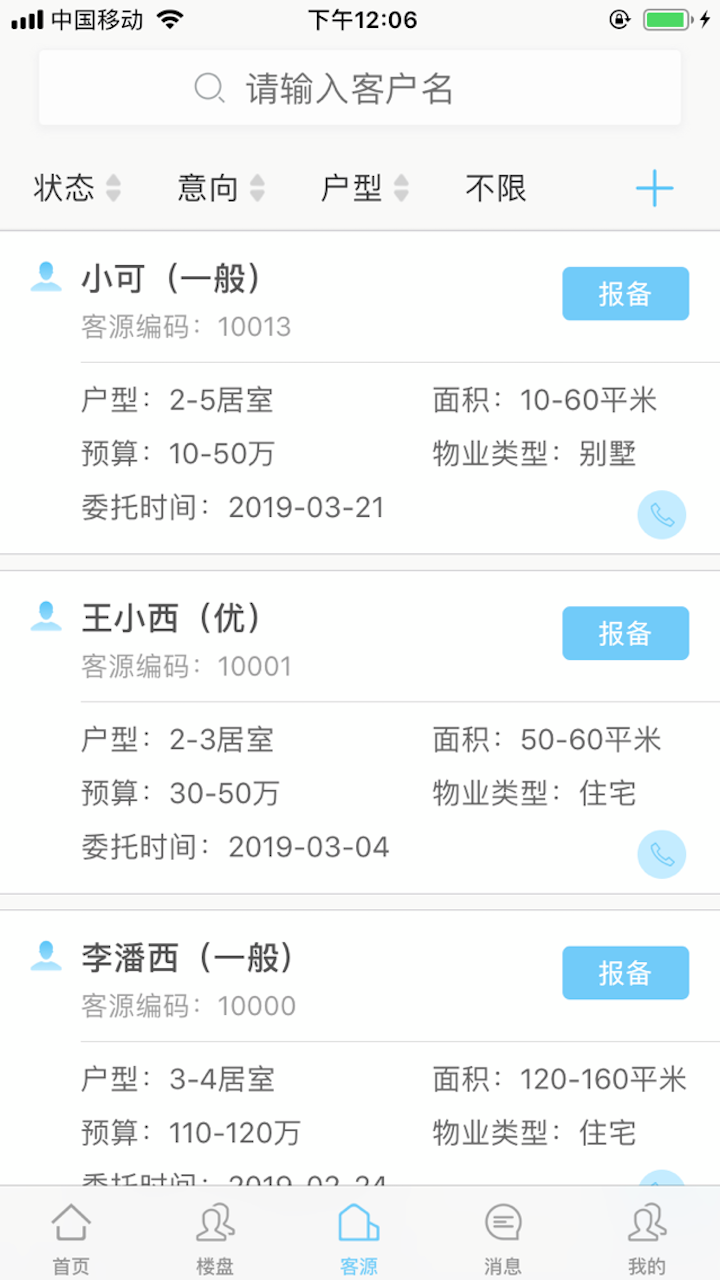720x1280 pixels.
Task: Open 王小西 customer details card
Action: coord(300,770)
